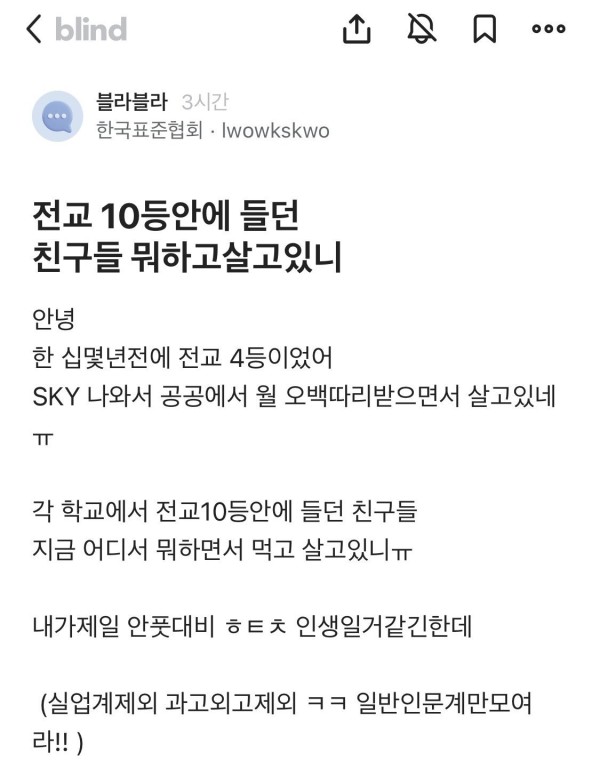Viewport: 600px width, 784px height.
Task: Bookmark this post
Action: point(484,30)
